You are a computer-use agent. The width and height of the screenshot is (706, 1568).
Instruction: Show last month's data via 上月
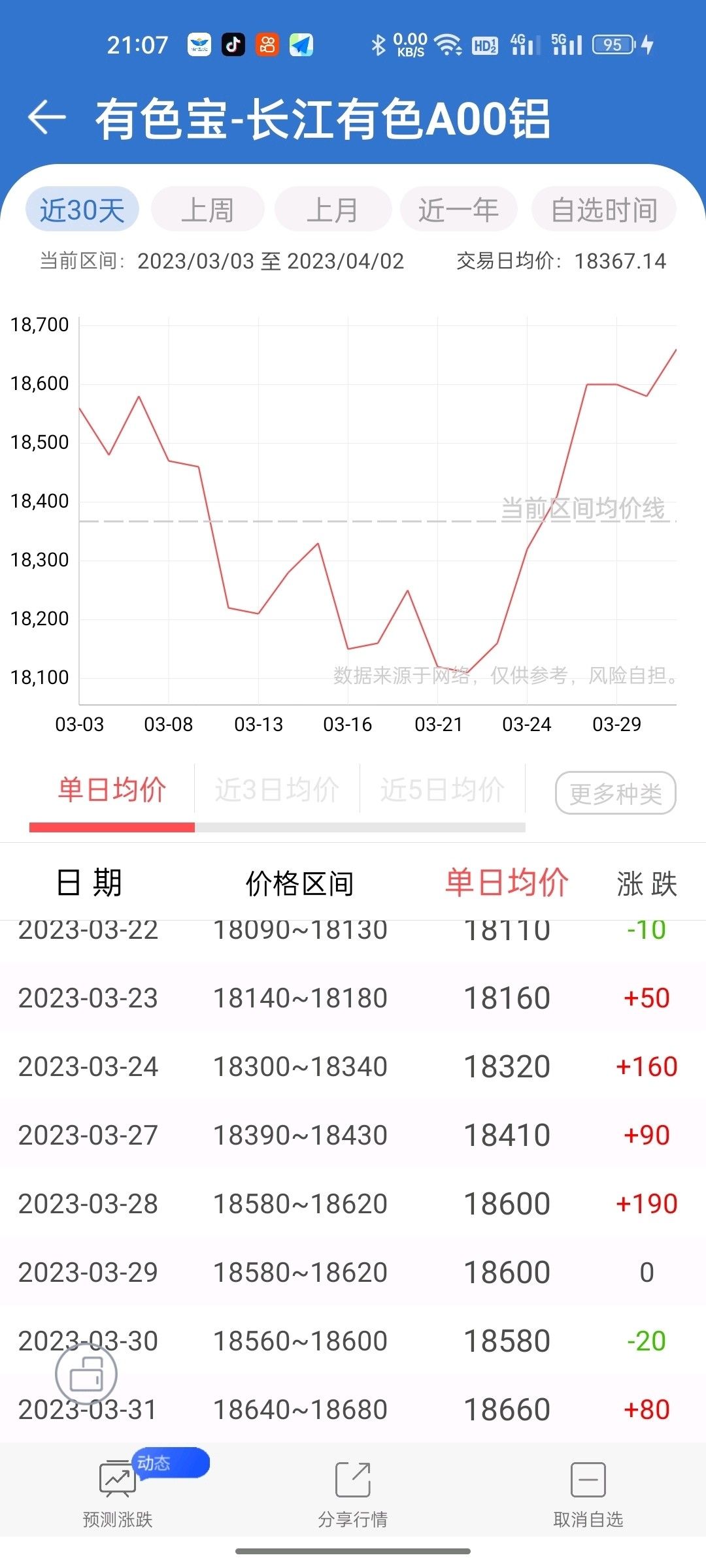click(333, 210)
